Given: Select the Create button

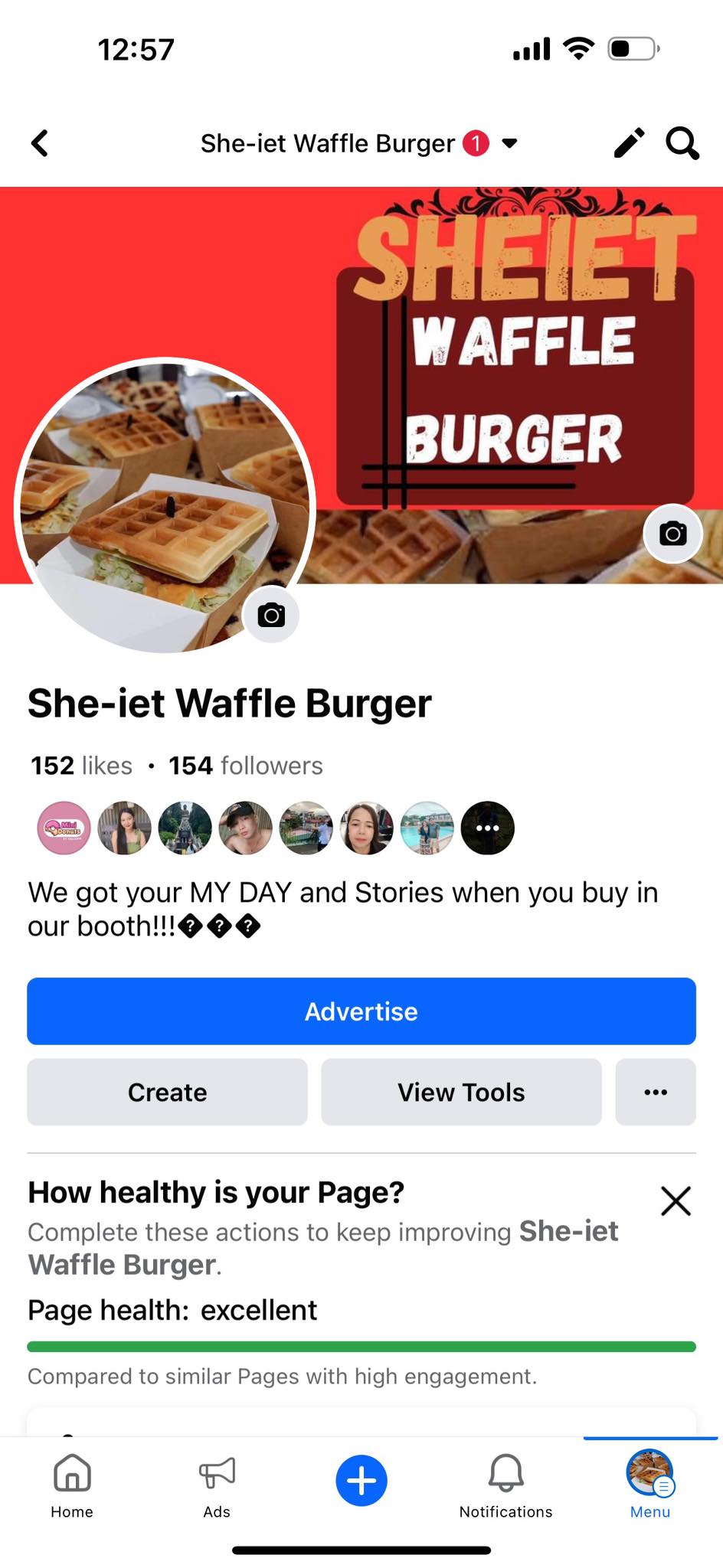Looking at the screenshot, I should pyautogui.click(x=167, y=1092).
